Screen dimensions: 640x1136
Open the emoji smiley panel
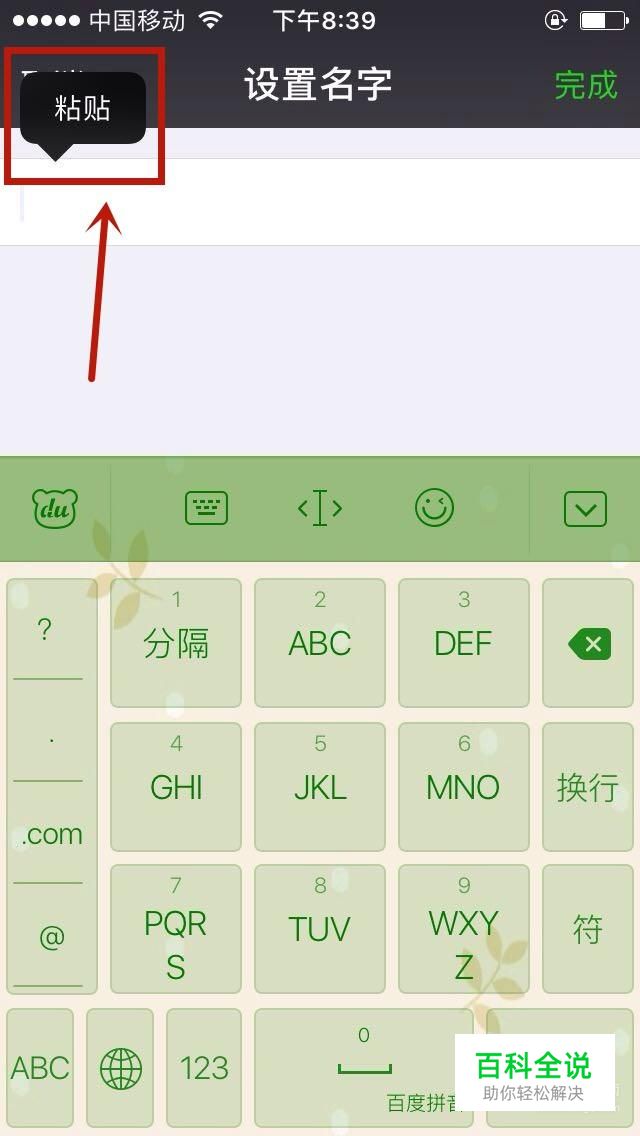[x=434, y=507]
